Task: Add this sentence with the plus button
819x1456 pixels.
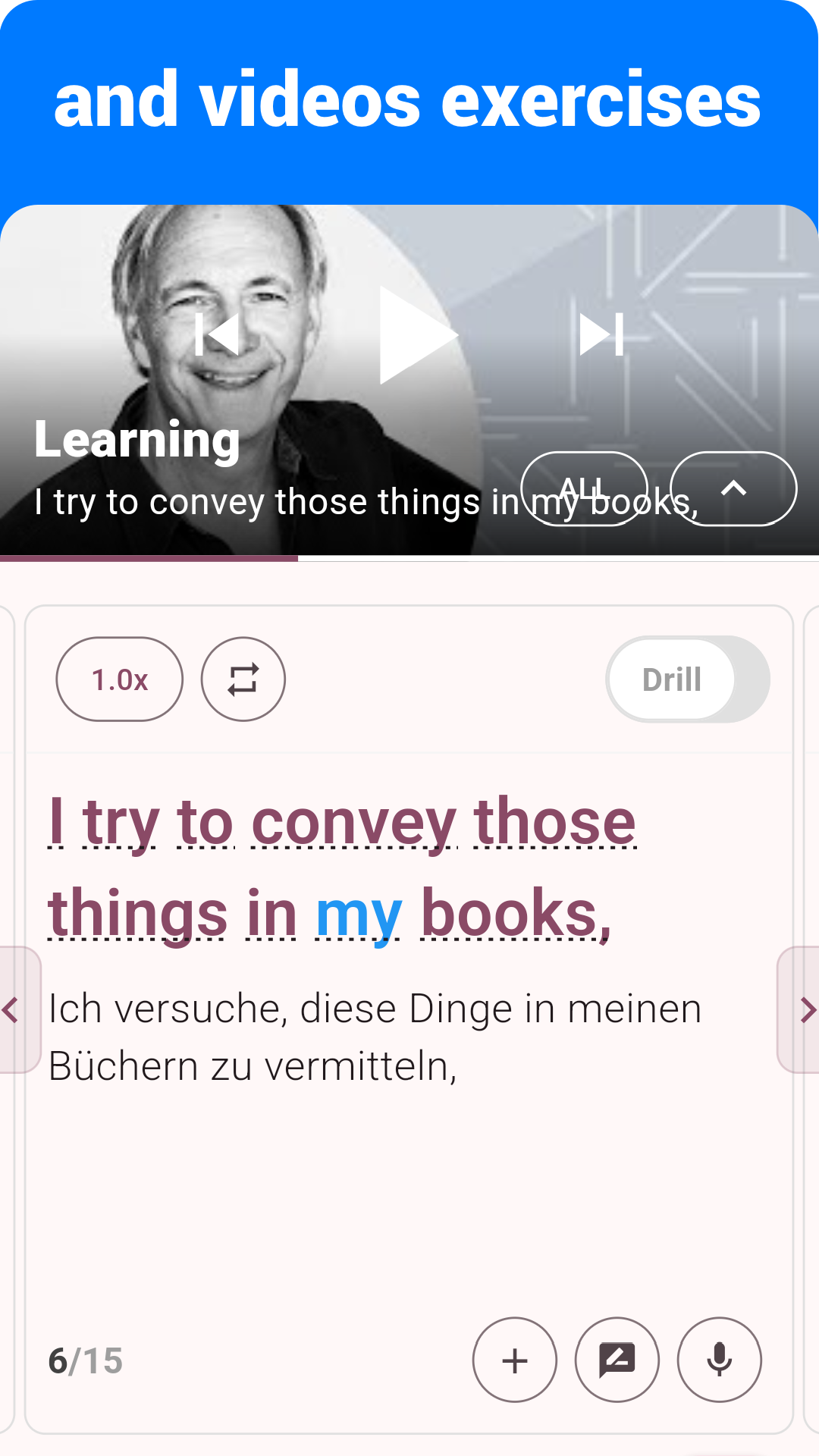Action: 515,1360
